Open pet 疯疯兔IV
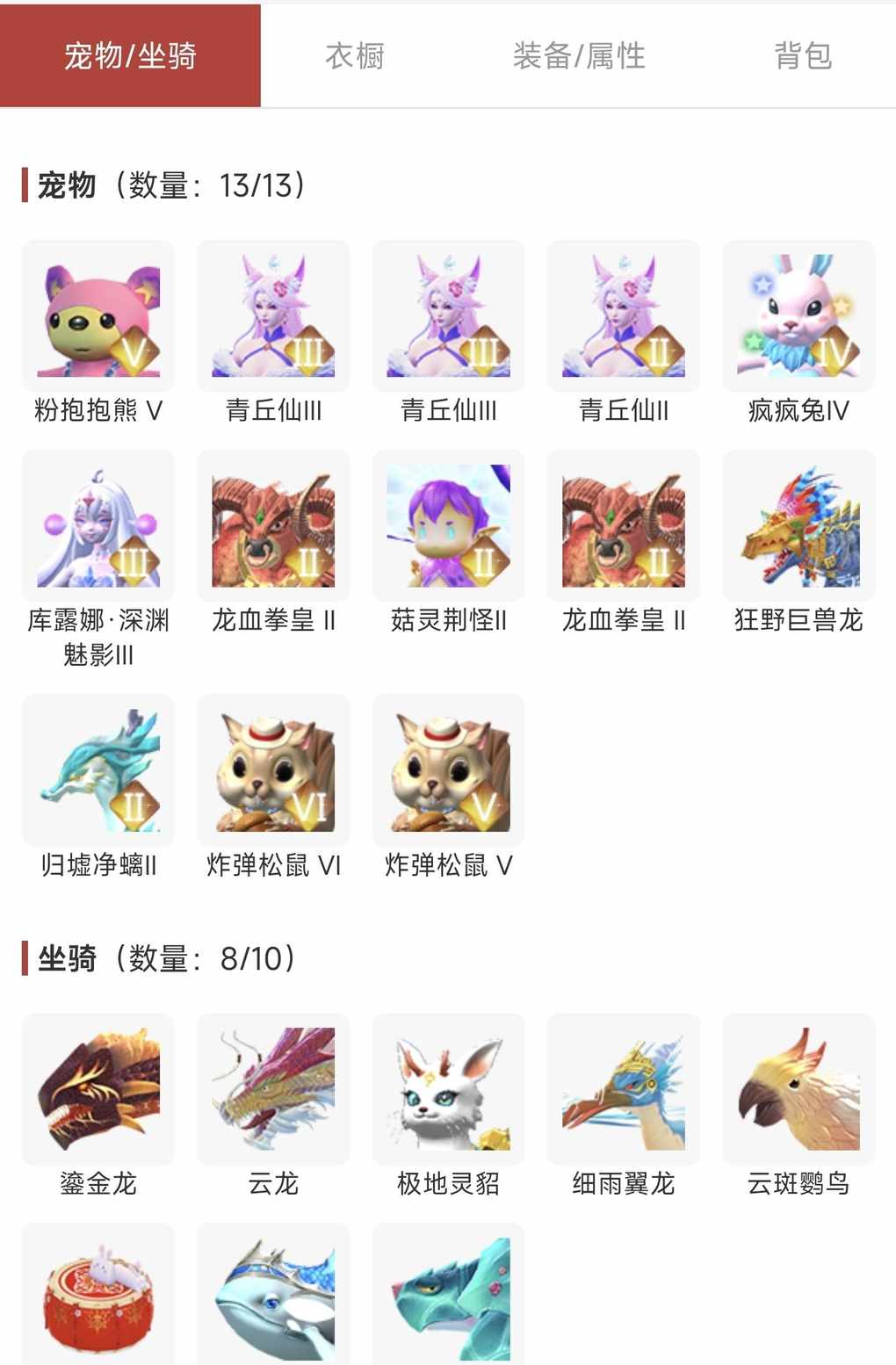896x1365 pixels. coord(798,316)
